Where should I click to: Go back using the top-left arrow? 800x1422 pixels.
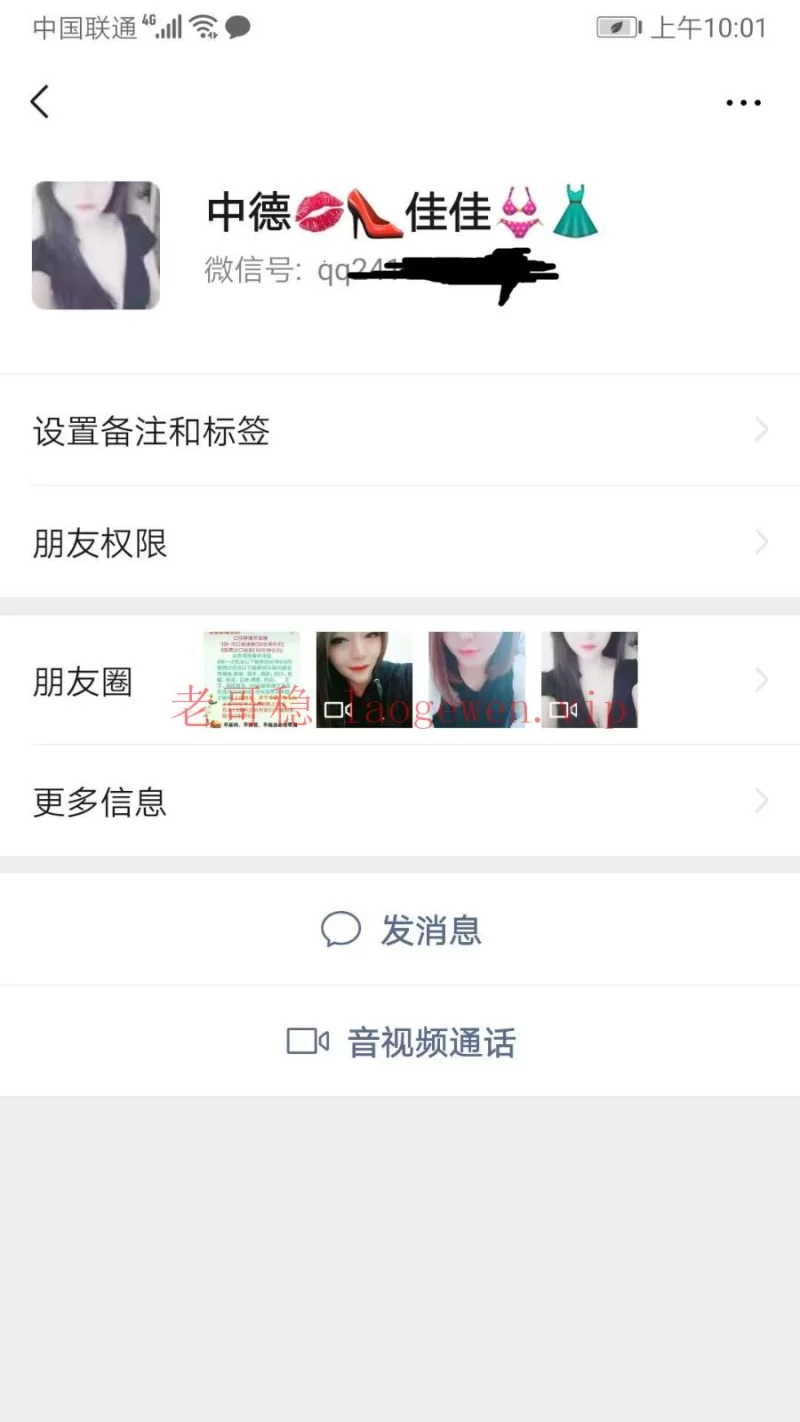click(40, 102)
